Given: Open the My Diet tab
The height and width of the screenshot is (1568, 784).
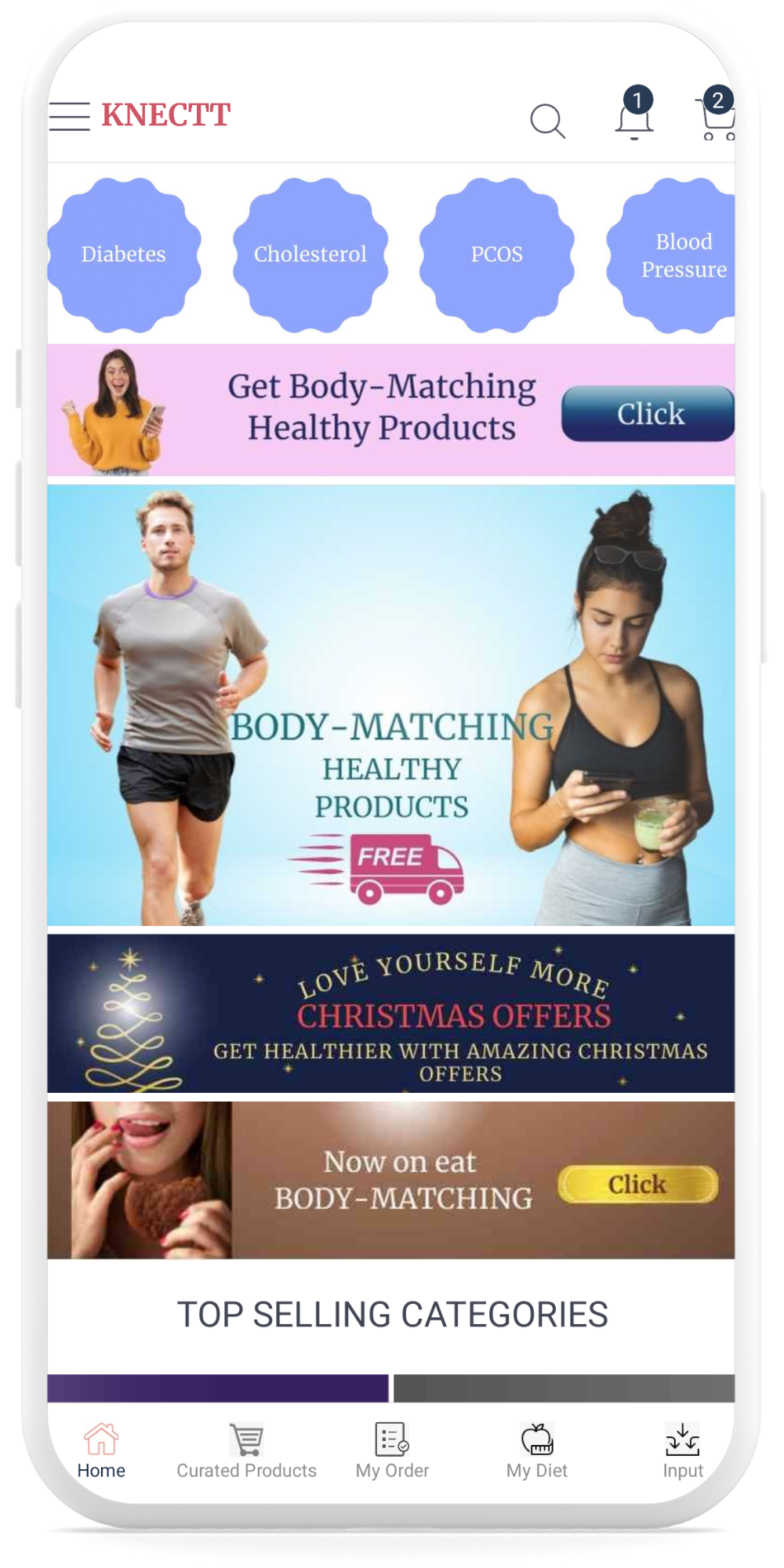Looking at the screenshot, I should [x=537, y=1450].
